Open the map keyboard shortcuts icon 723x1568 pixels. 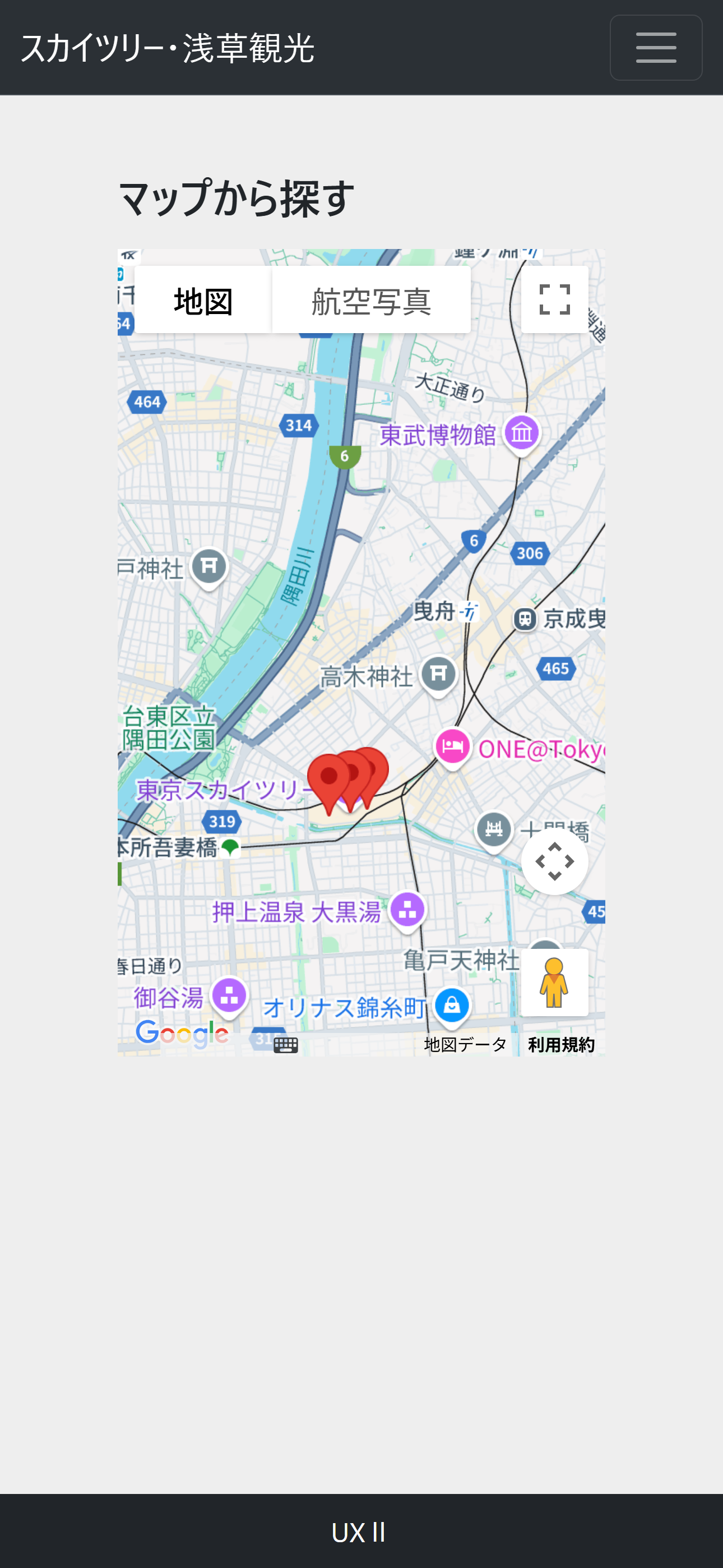point(285,1045)
